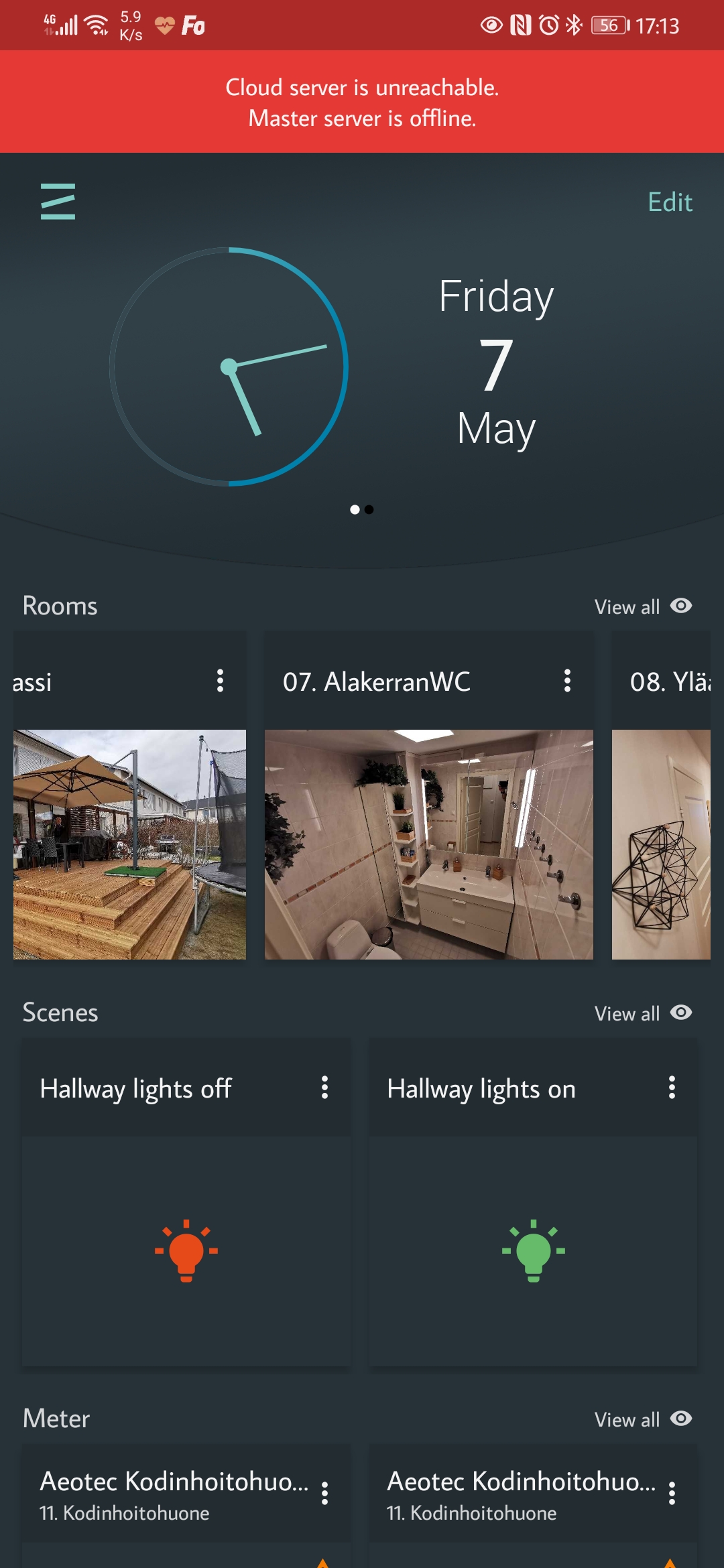Viewport: 724px width, 1568px height.
Task: Tap Edit to customize the dashboard
Action: click(x=669, y=202)
